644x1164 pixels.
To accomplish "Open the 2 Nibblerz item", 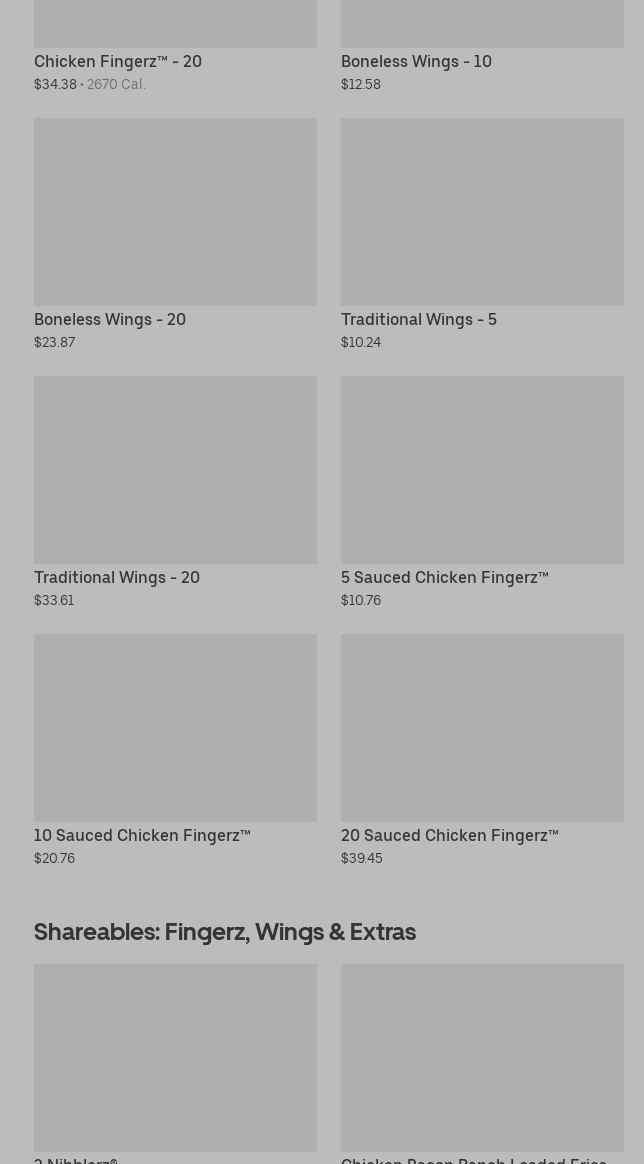I will [x=175, y=1058].
